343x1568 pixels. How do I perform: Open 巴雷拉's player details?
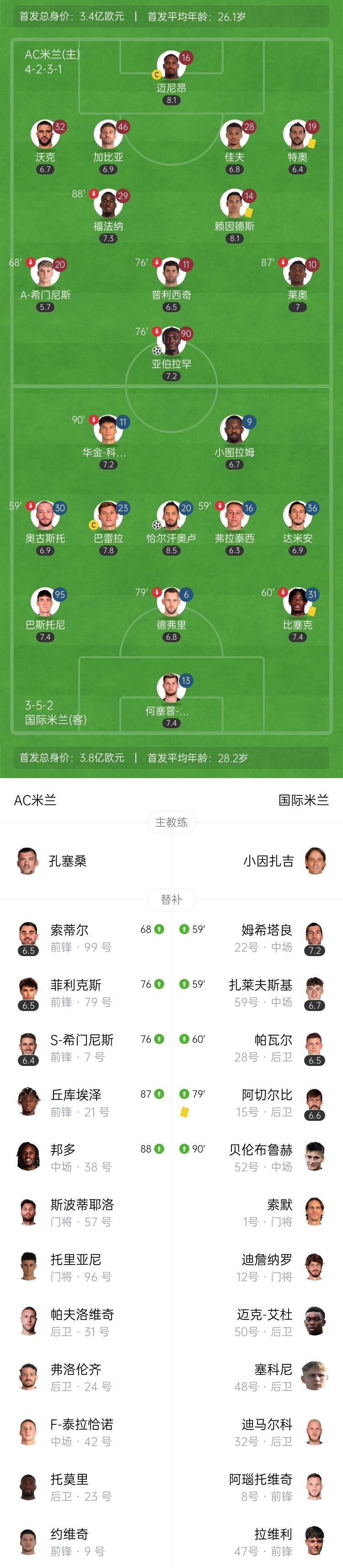pos(107,516)
